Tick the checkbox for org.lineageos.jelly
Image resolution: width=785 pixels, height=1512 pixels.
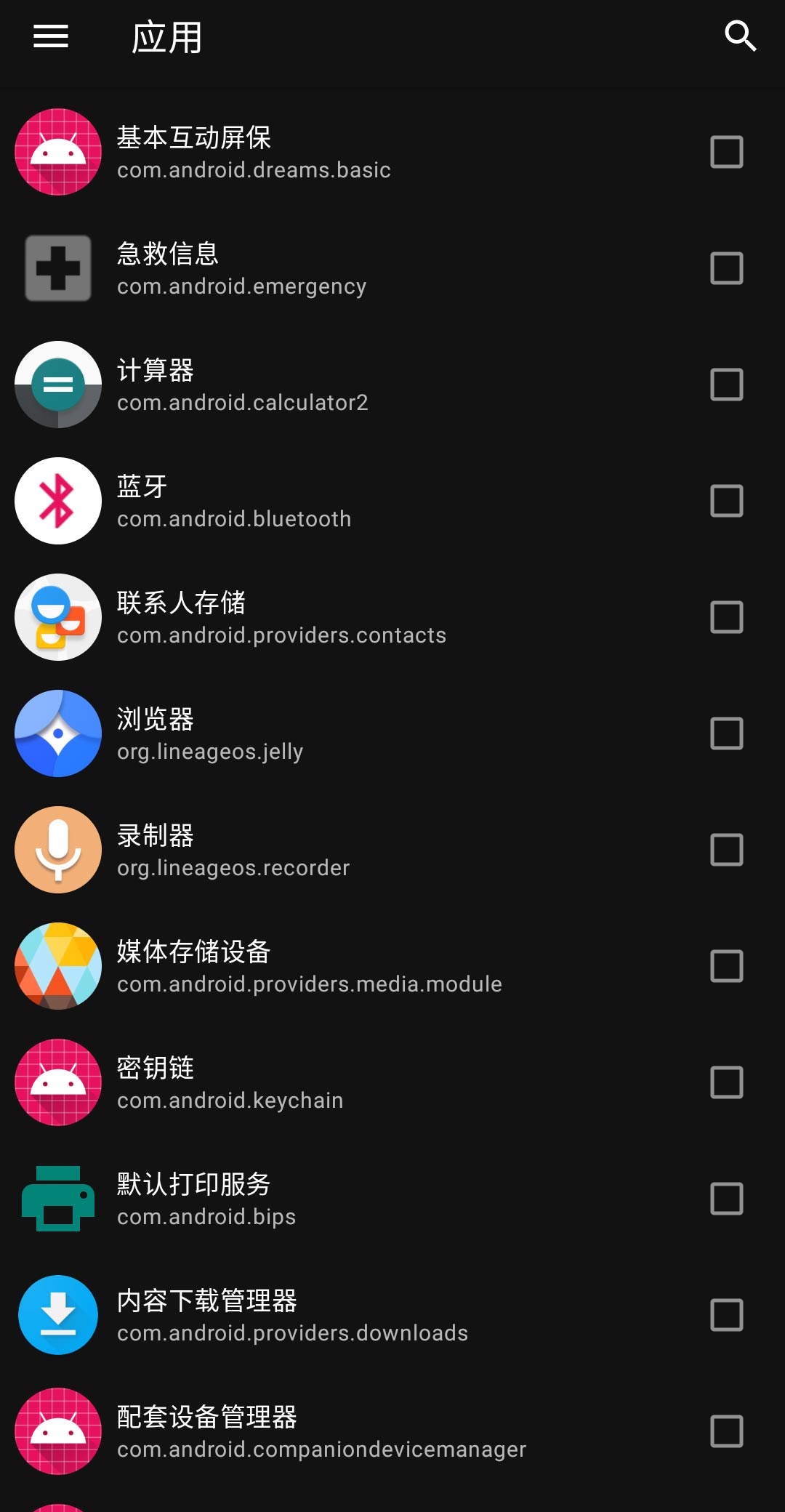point(726,733)
